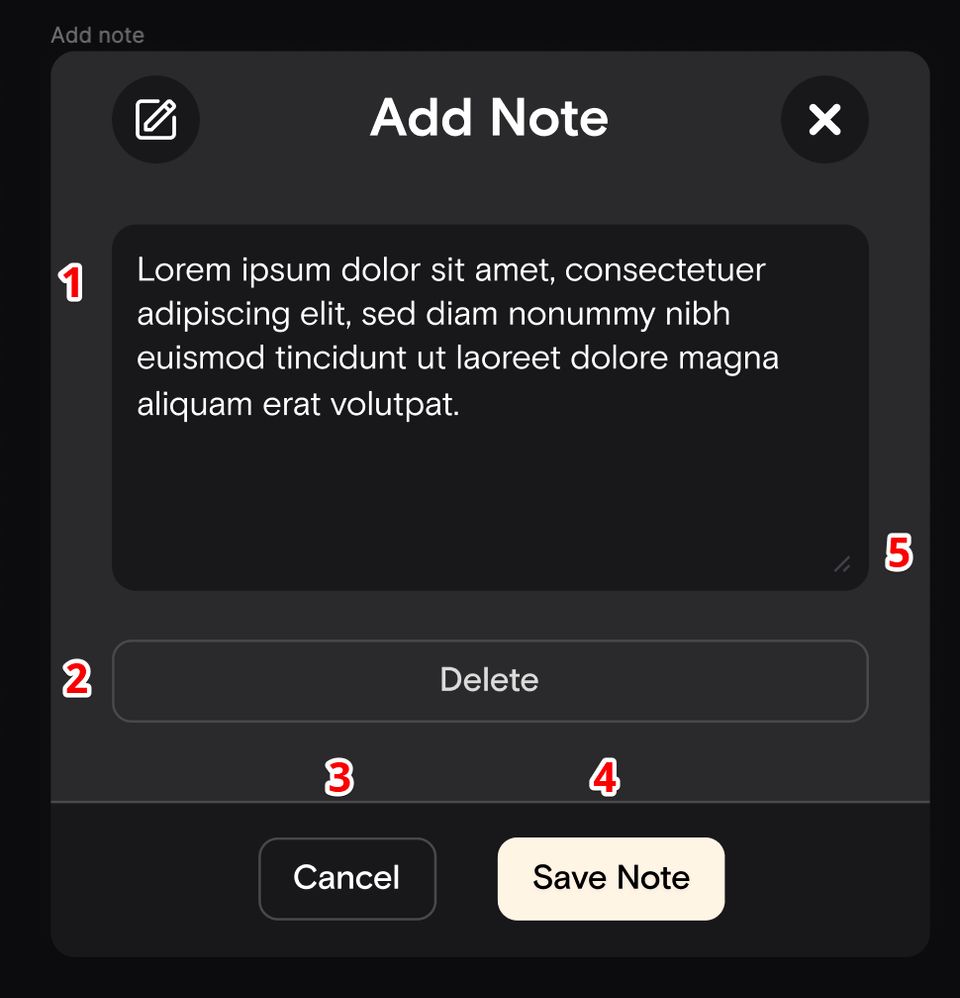Delete this note
Image resolution: width=960 pixels, height=998 pixels.
(x=489, y=681)
